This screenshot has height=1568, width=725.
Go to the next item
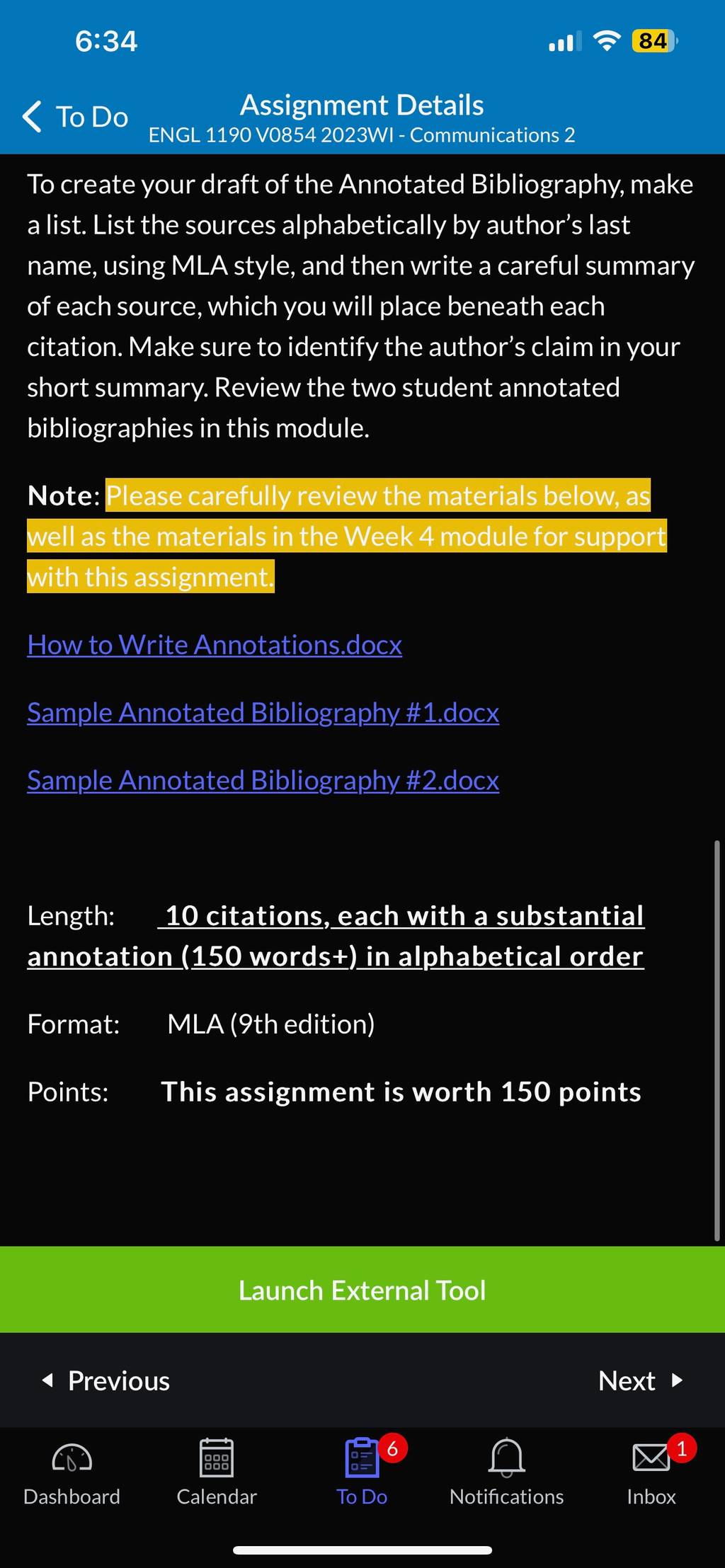[641, 1380]
